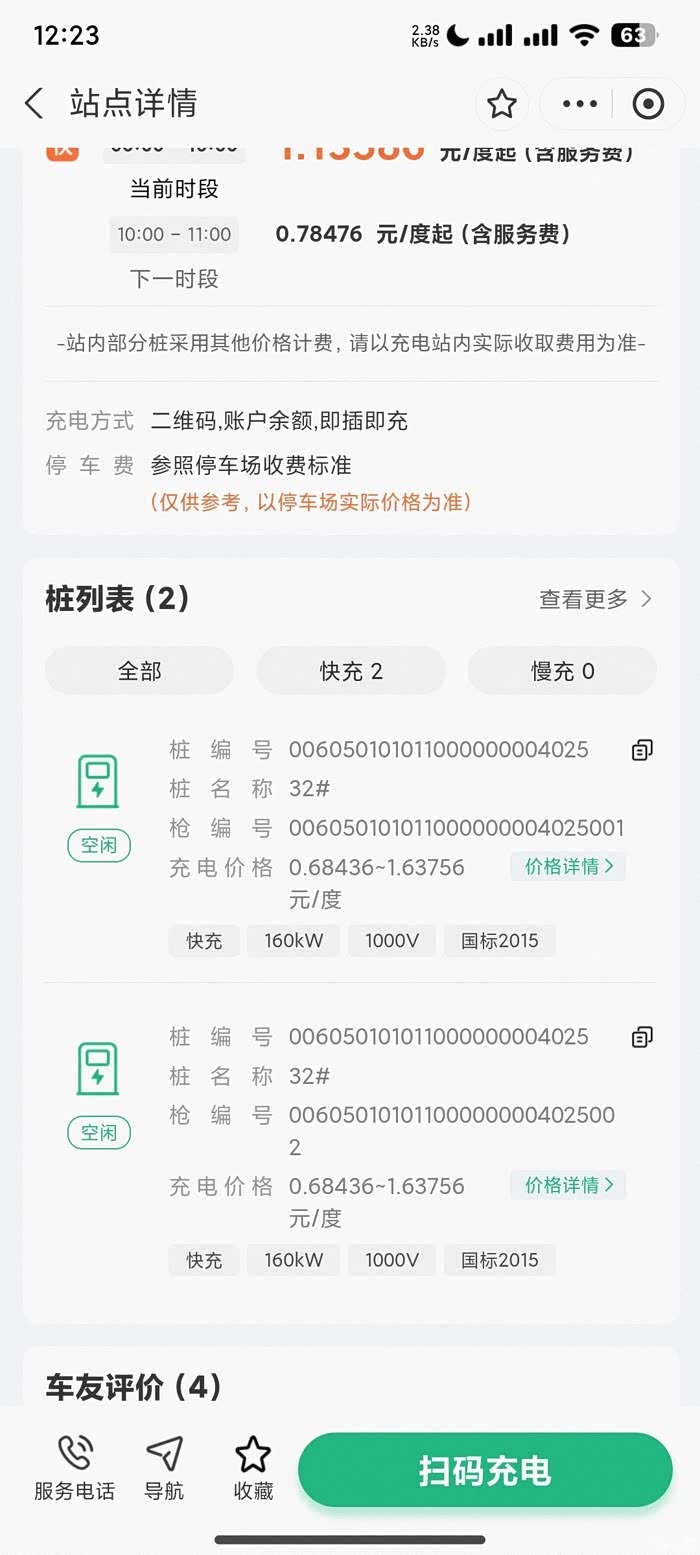Viewport: 700px width, 1555px height.
Task: Tap the star icon in the top bar
Action: (x=501, y=104)
